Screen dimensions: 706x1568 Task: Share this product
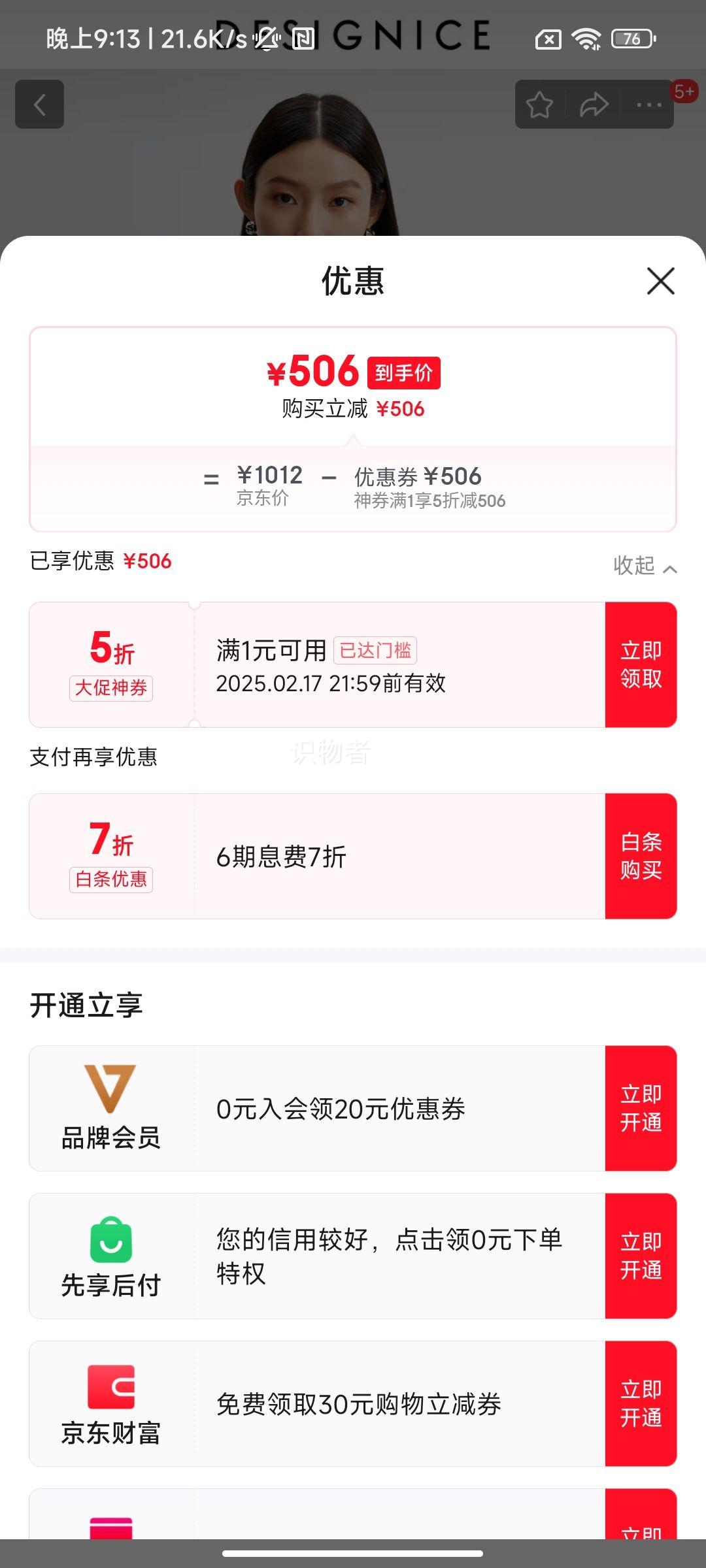(594, 105)
